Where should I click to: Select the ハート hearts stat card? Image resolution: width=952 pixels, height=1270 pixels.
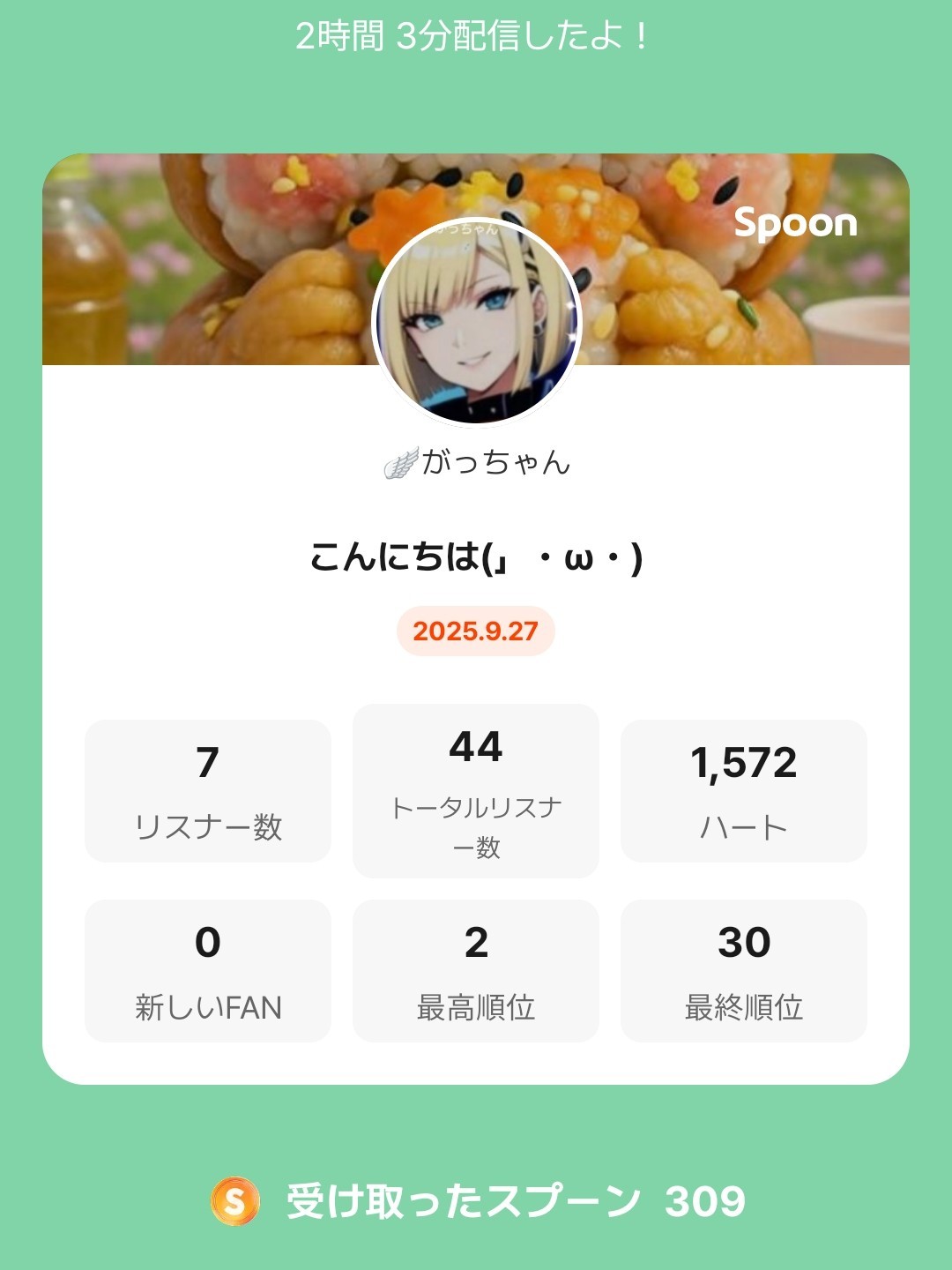(745, 789)
